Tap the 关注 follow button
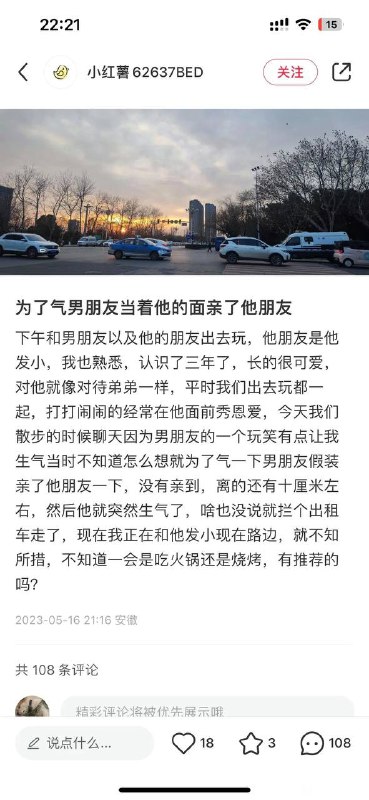The image size is (369, 800). tap(290, 72)
